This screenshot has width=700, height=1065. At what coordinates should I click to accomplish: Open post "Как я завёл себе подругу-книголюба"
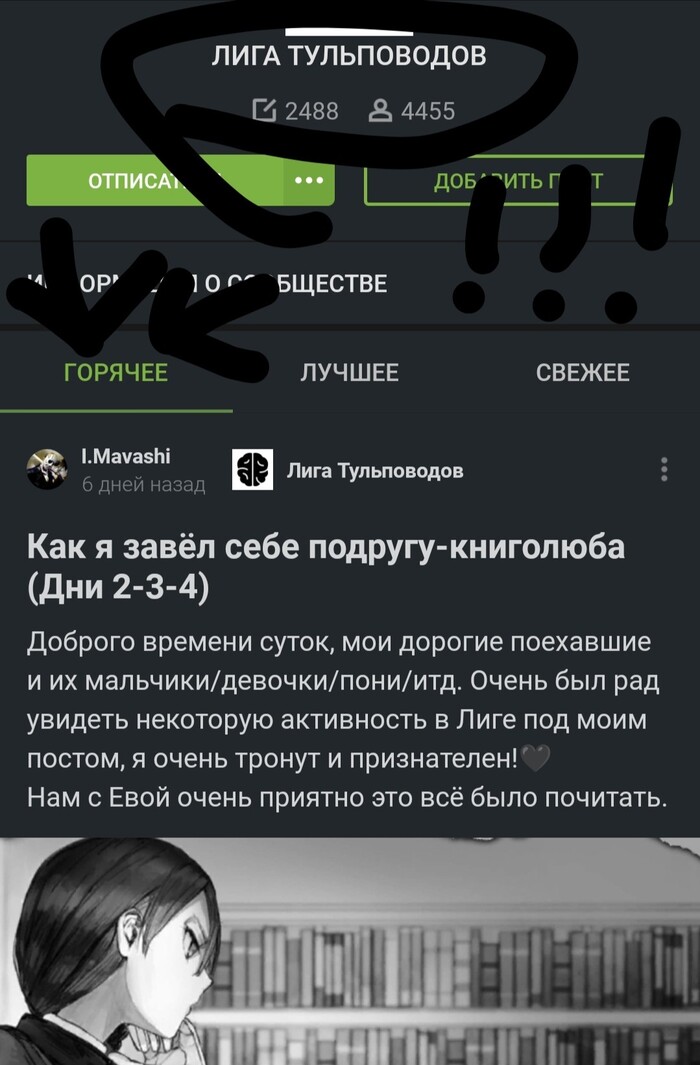click(325, 567)
